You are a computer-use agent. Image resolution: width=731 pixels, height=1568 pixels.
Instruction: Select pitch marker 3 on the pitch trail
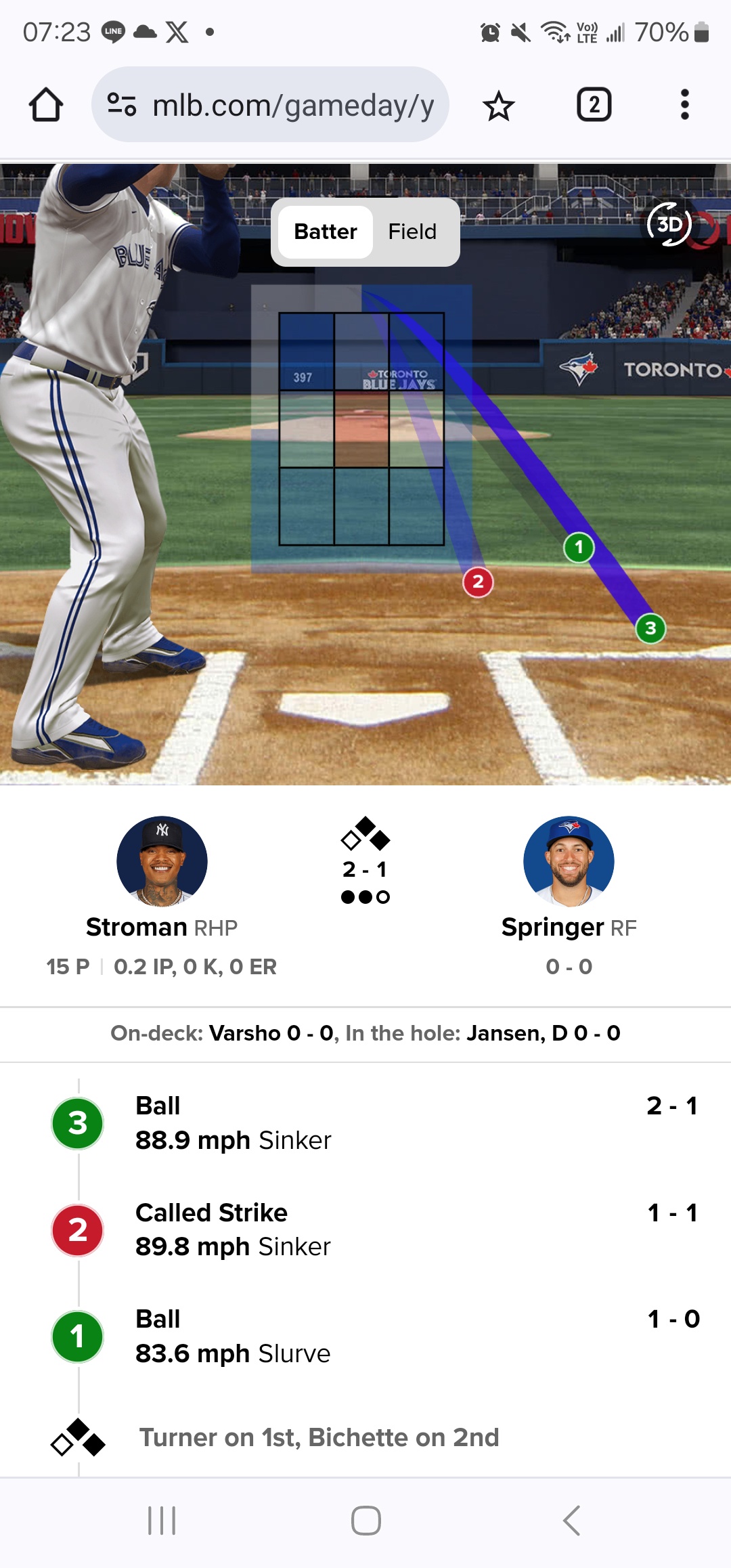pos(650,628)
